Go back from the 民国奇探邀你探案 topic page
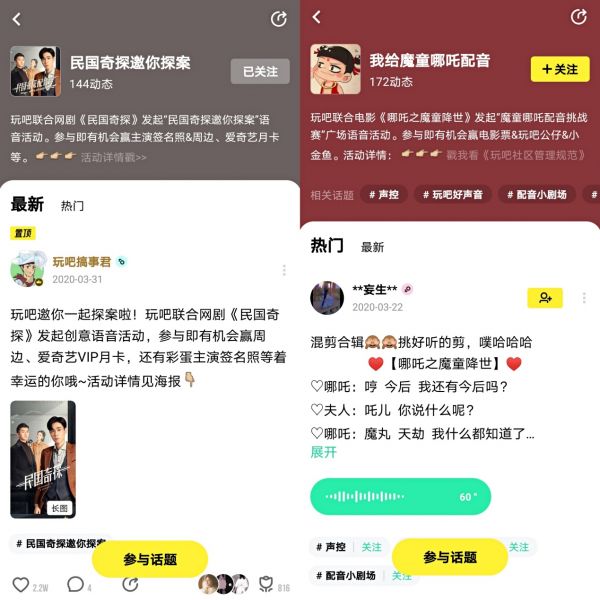Image resolution: width=600 pixels, height=600 pixels. [16, 18]
